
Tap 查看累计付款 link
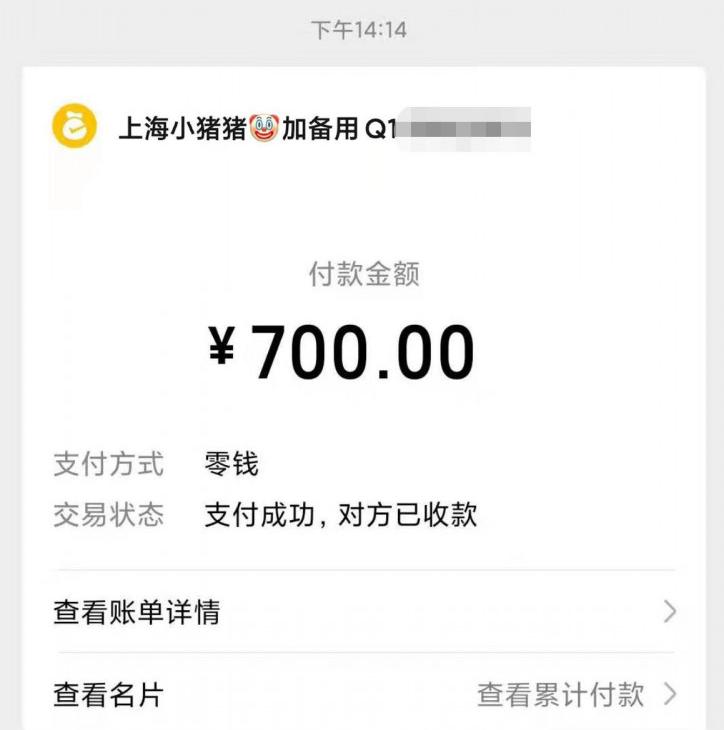(561, 694)
